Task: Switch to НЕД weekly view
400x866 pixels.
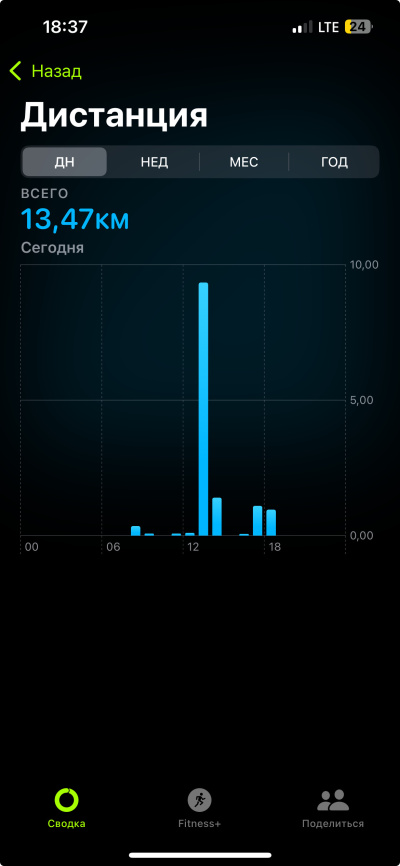Action: [154, 162]
